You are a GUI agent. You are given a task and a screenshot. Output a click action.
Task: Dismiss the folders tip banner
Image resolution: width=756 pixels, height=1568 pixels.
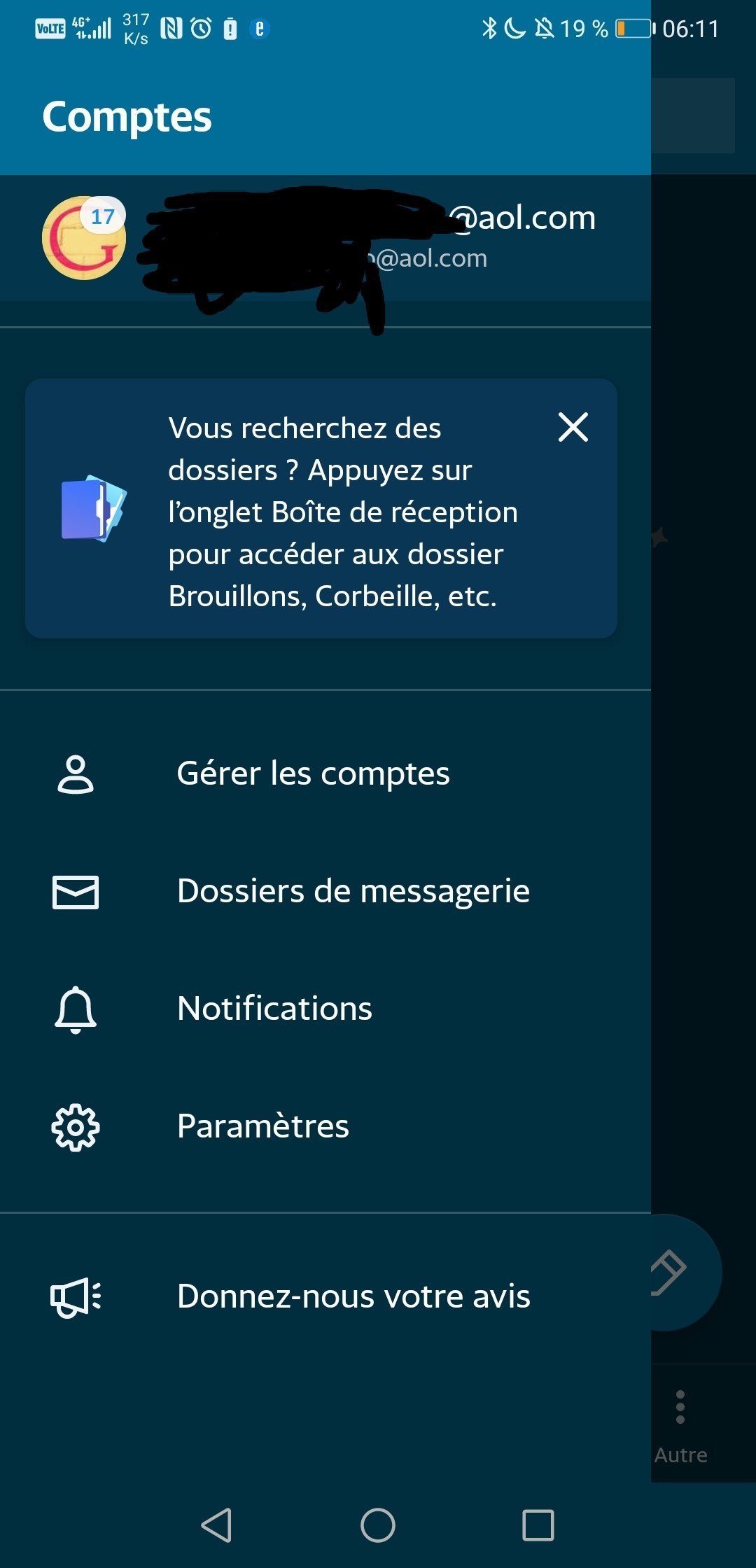pos(573,427)
